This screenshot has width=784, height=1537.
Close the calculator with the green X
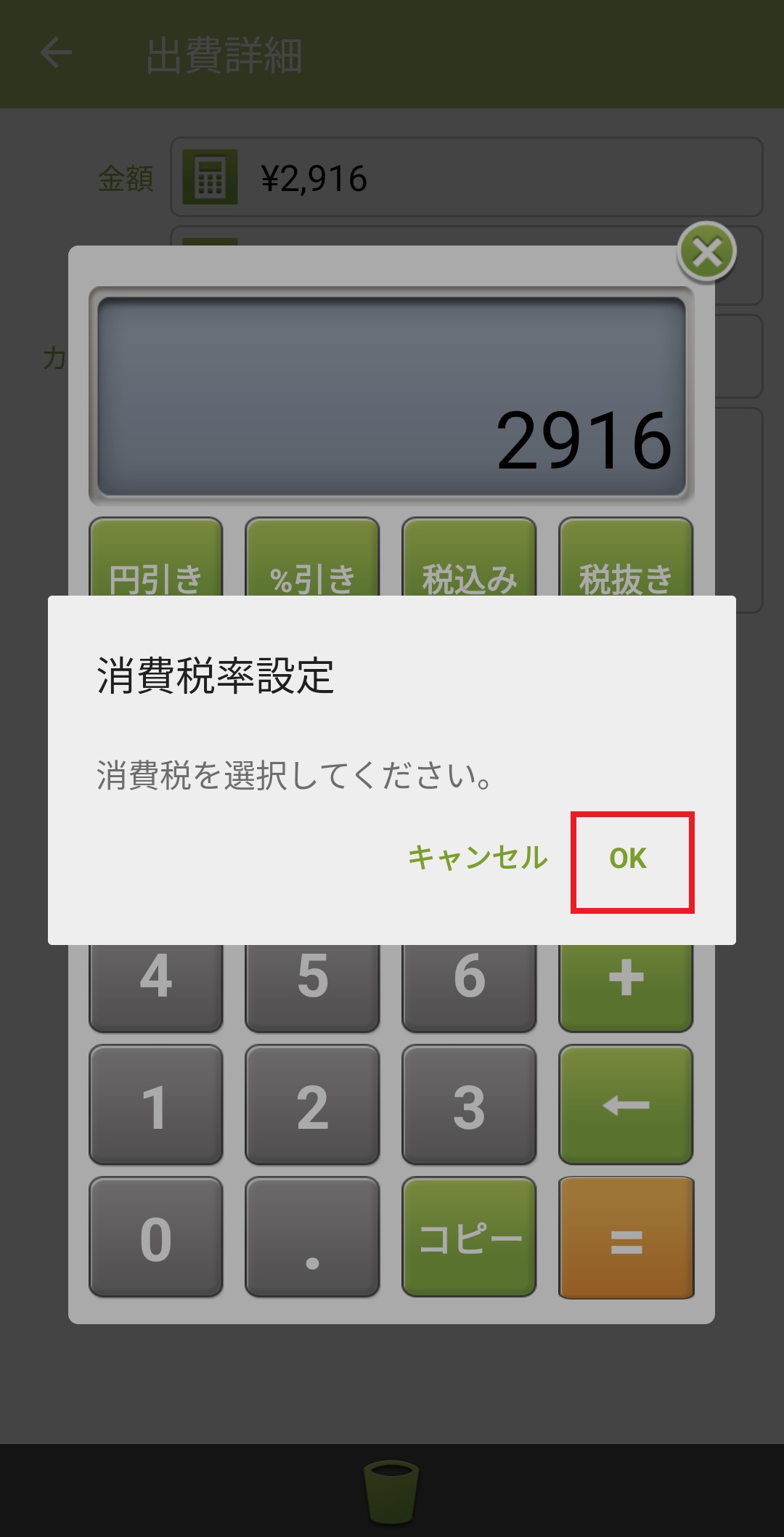click(x=706, y=253)
